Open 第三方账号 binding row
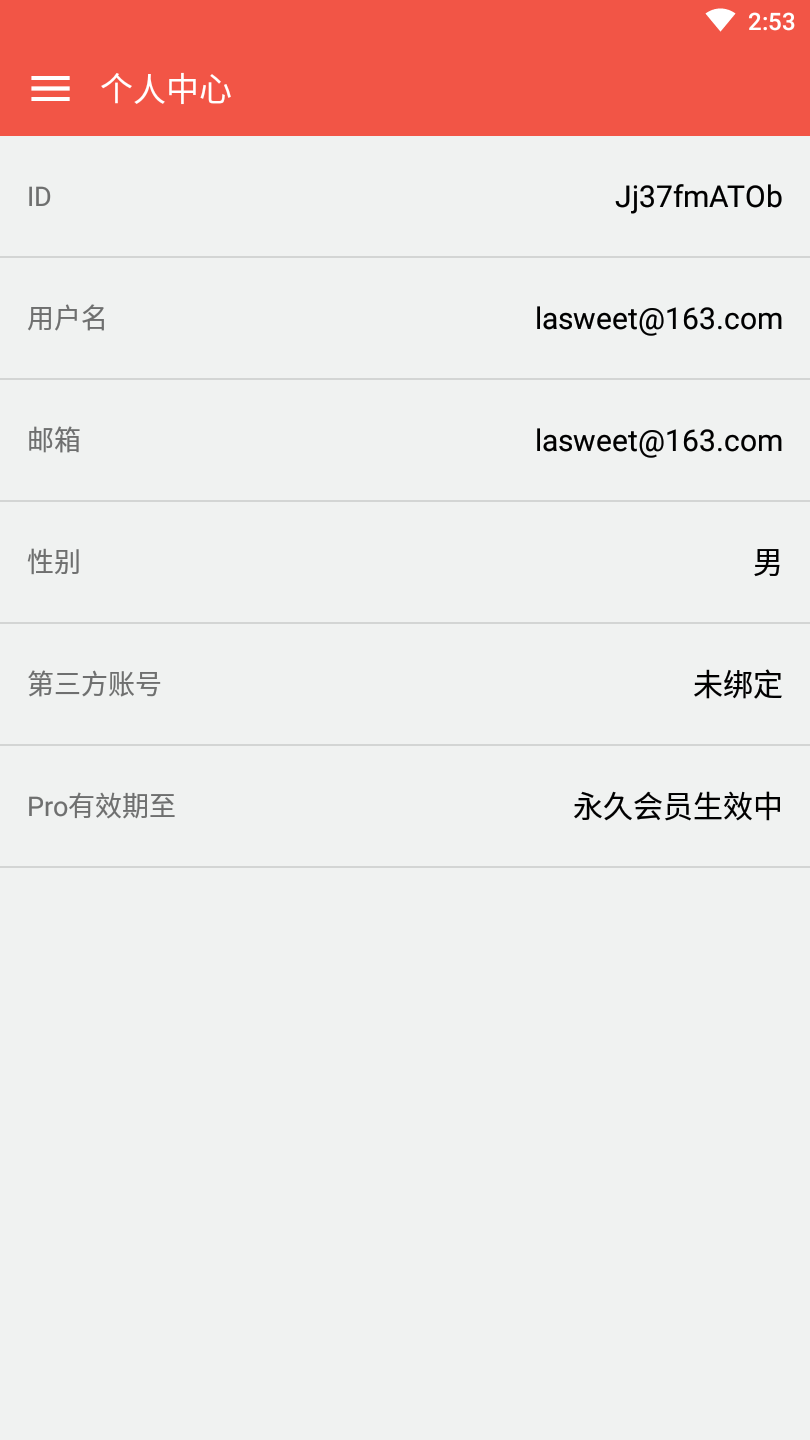 pos(405,685)
